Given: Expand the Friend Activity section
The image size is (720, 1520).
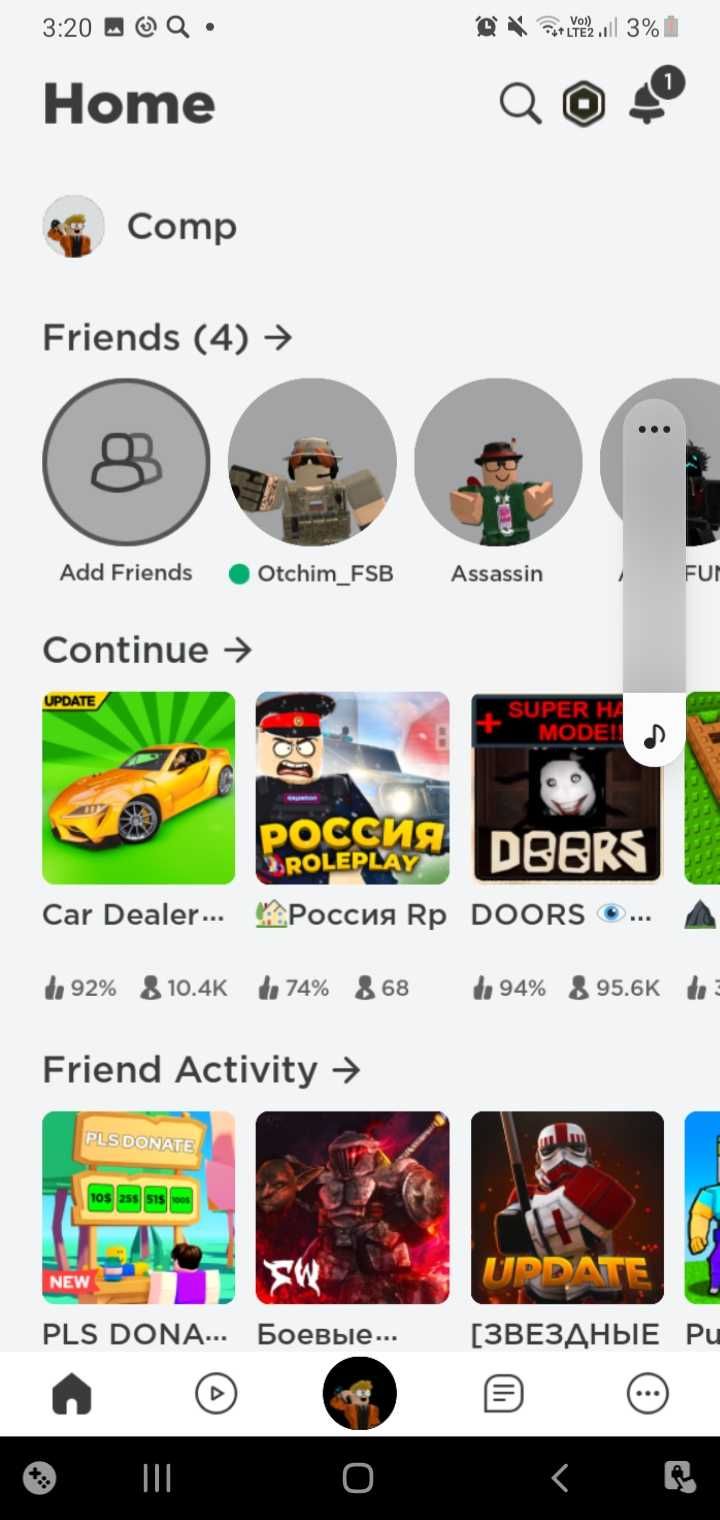Looking at the screenshot, I should coord(201,1070).
